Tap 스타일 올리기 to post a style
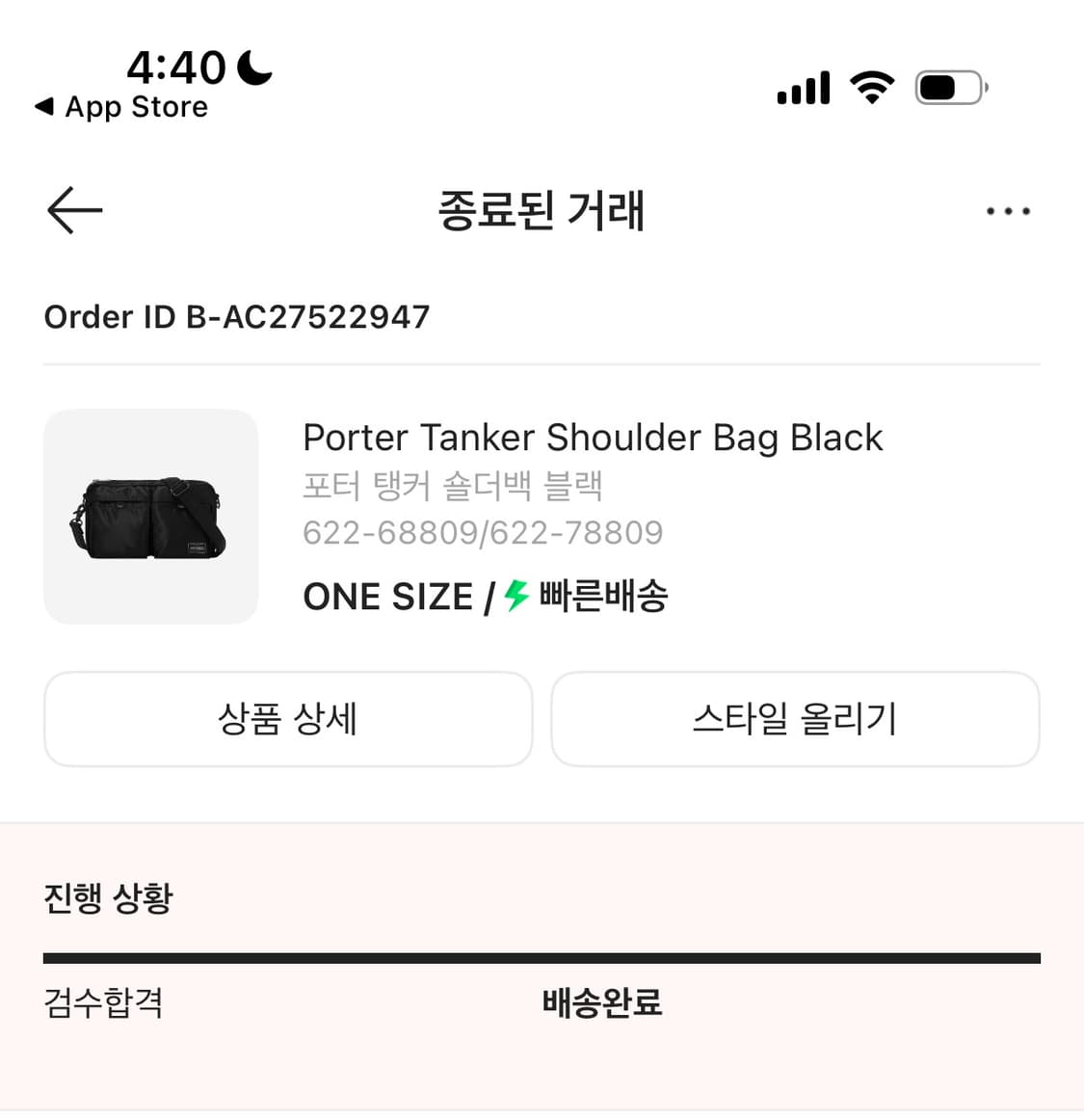Image resolution: width=1084 pixels, height=1120 pixels. [796, 719]
